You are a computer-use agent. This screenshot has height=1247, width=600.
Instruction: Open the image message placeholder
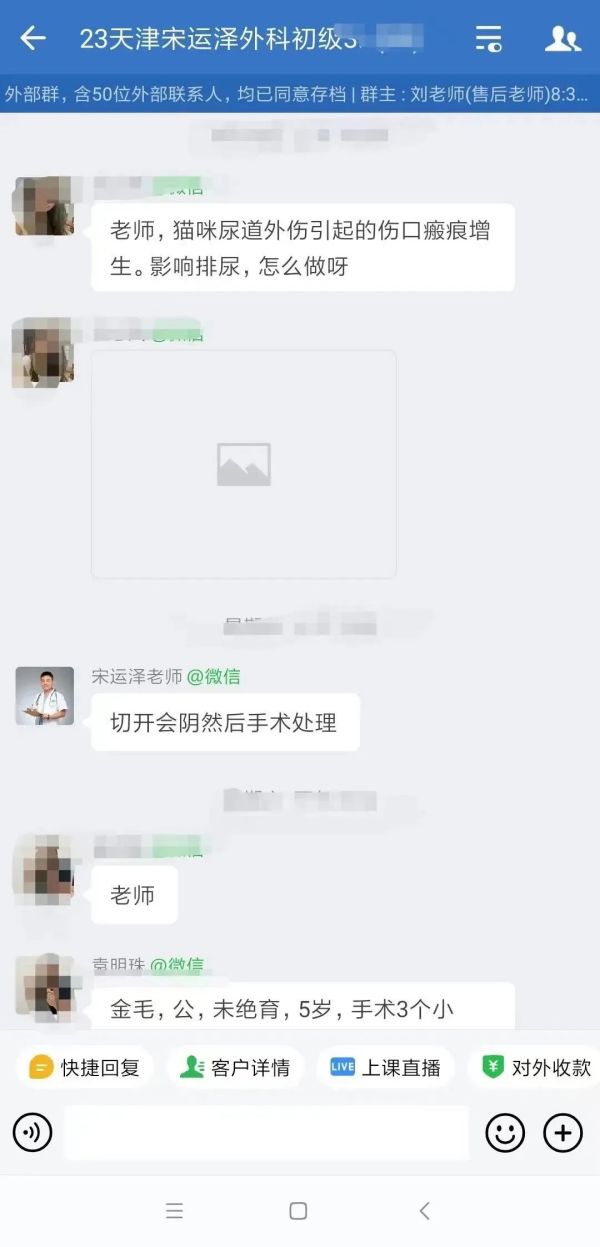pos(244,464)
